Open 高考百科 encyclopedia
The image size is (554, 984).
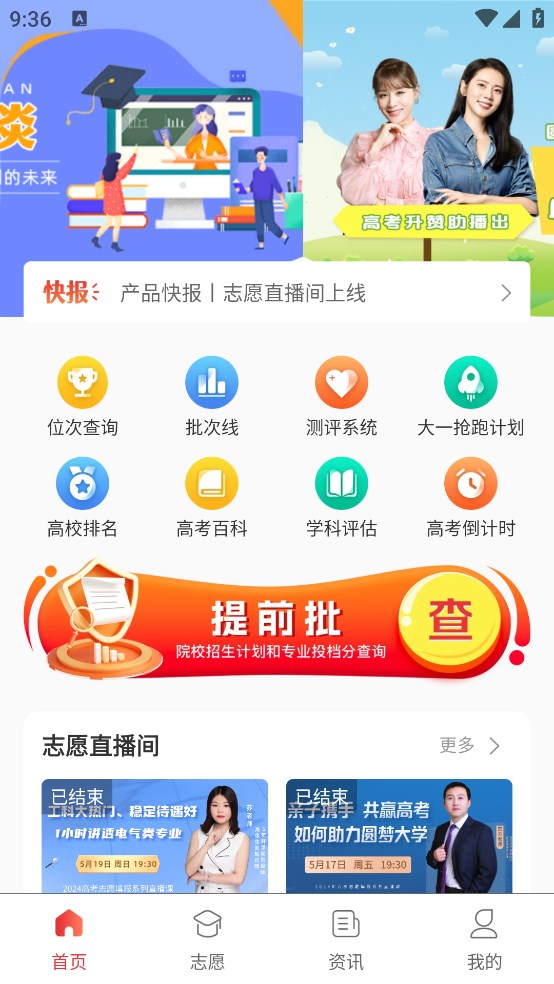(211, 498)
